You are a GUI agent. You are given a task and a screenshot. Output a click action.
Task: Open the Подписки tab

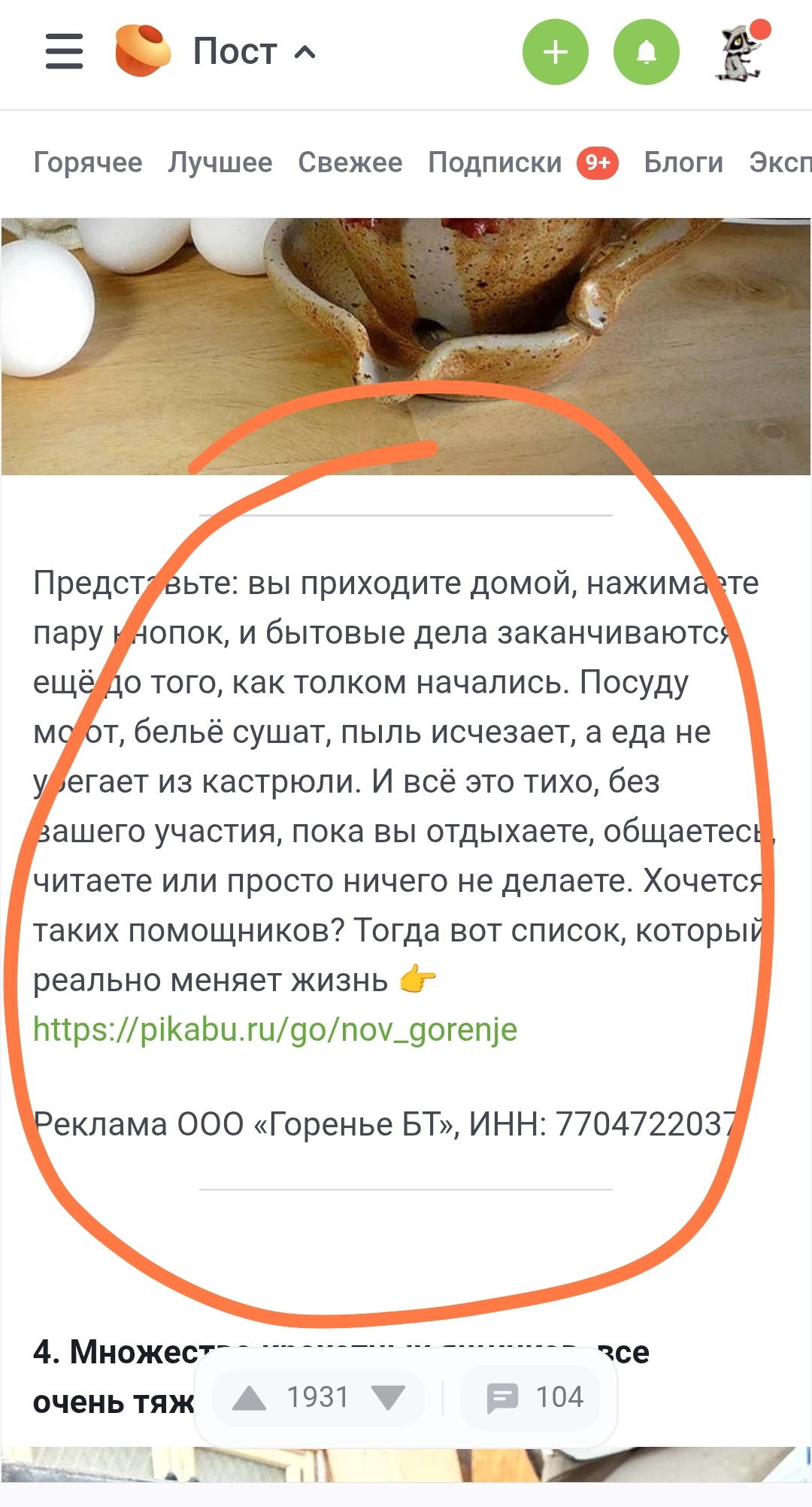point(495,162)
